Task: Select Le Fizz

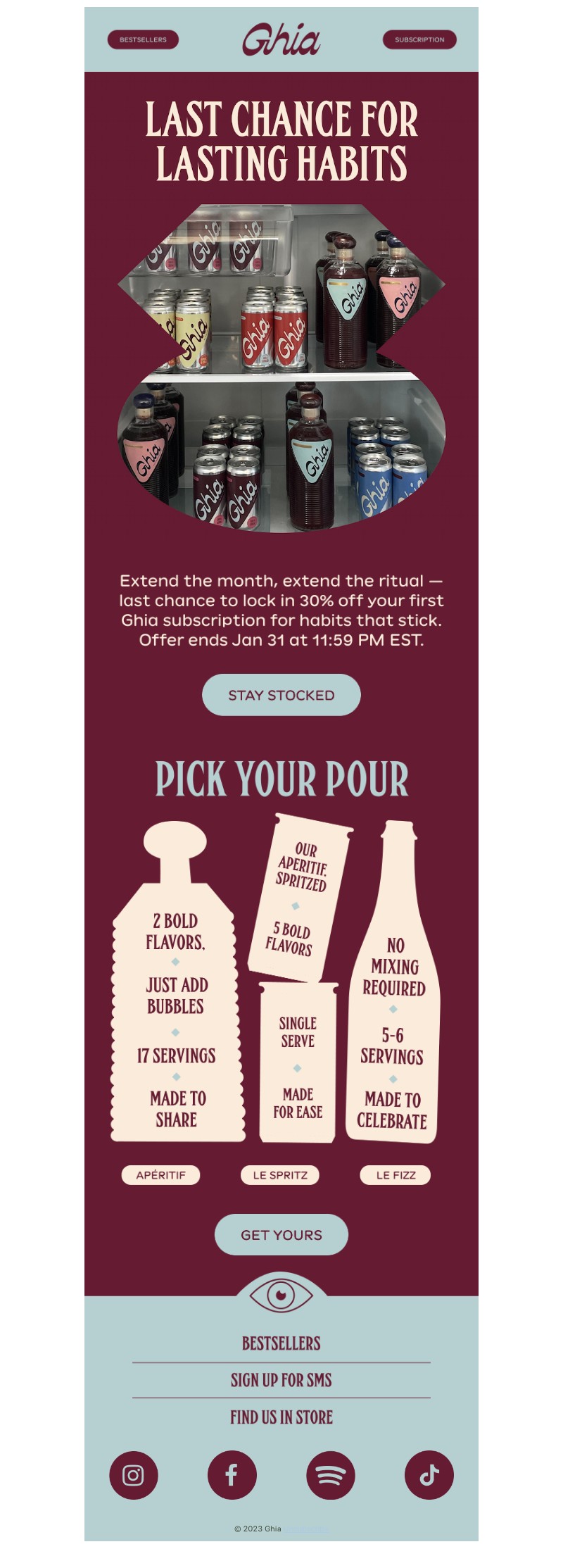Action: click(x=396, y=1175)
